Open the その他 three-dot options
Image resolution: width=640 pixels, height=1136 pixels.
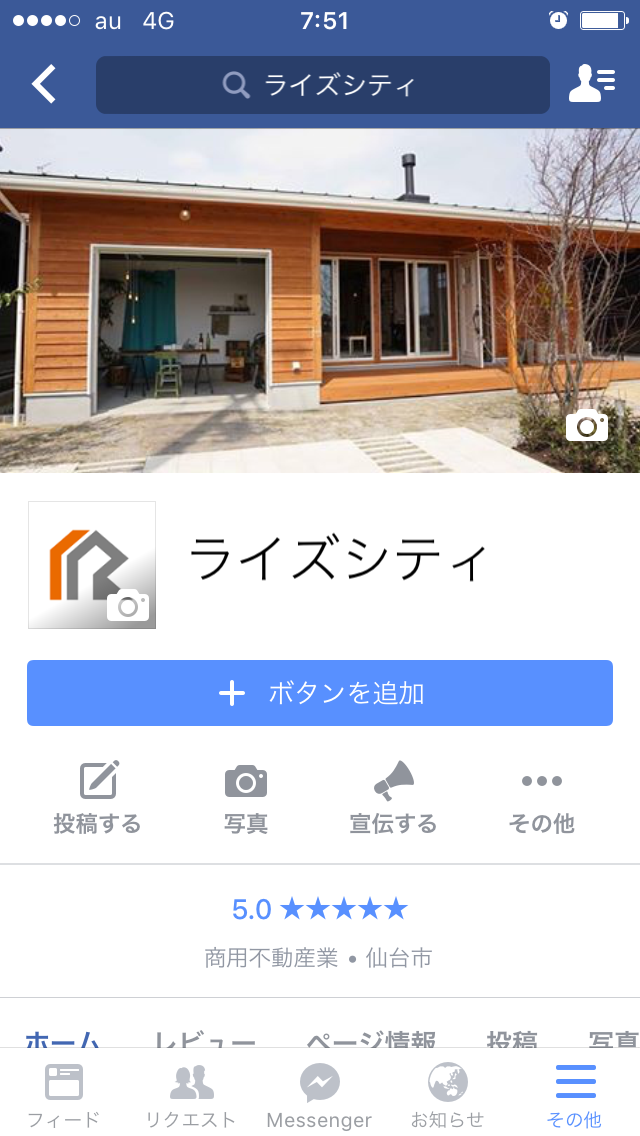coord(541,797)
